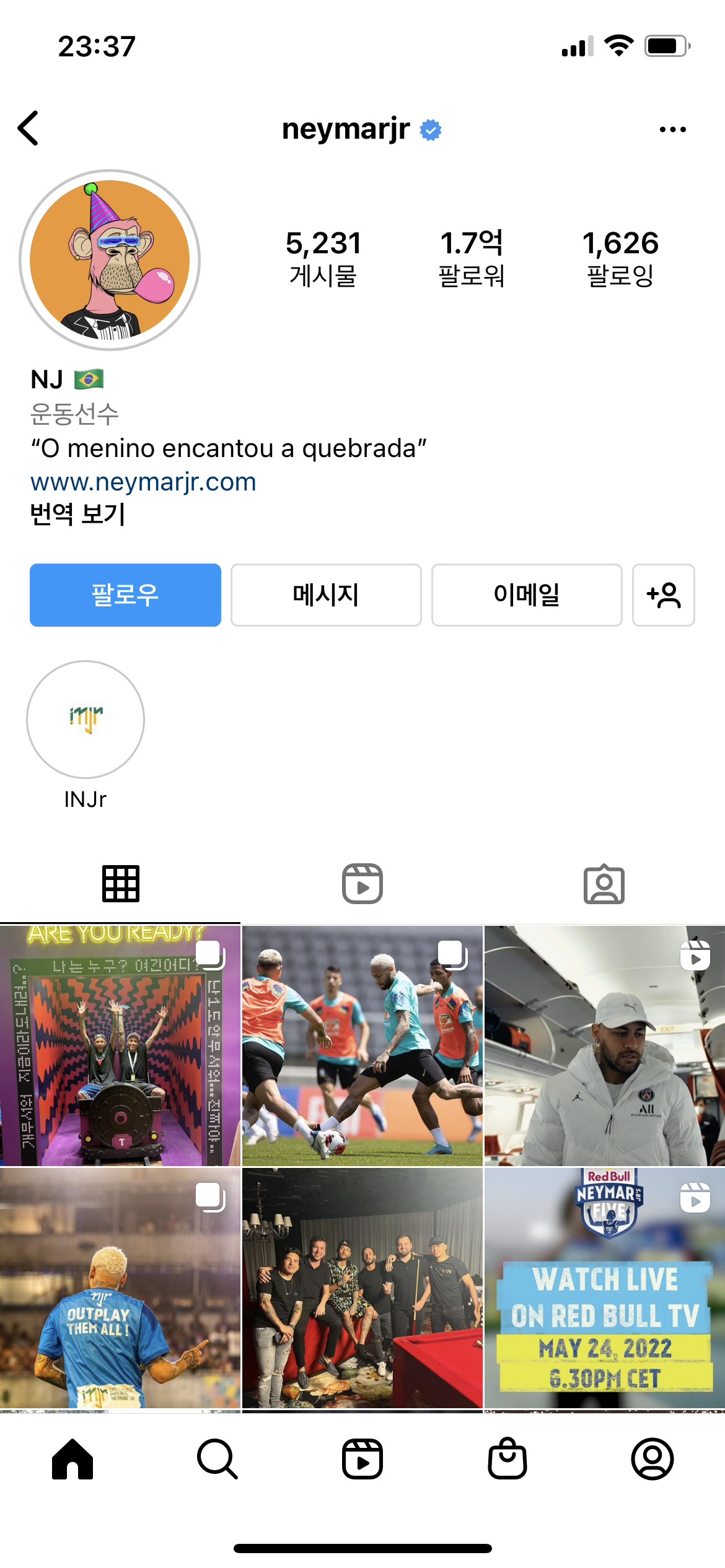Viewport: 725px width, 1568px height.
Task: View the 1.7억 팔로워 followers list
Action: point(472,258)
